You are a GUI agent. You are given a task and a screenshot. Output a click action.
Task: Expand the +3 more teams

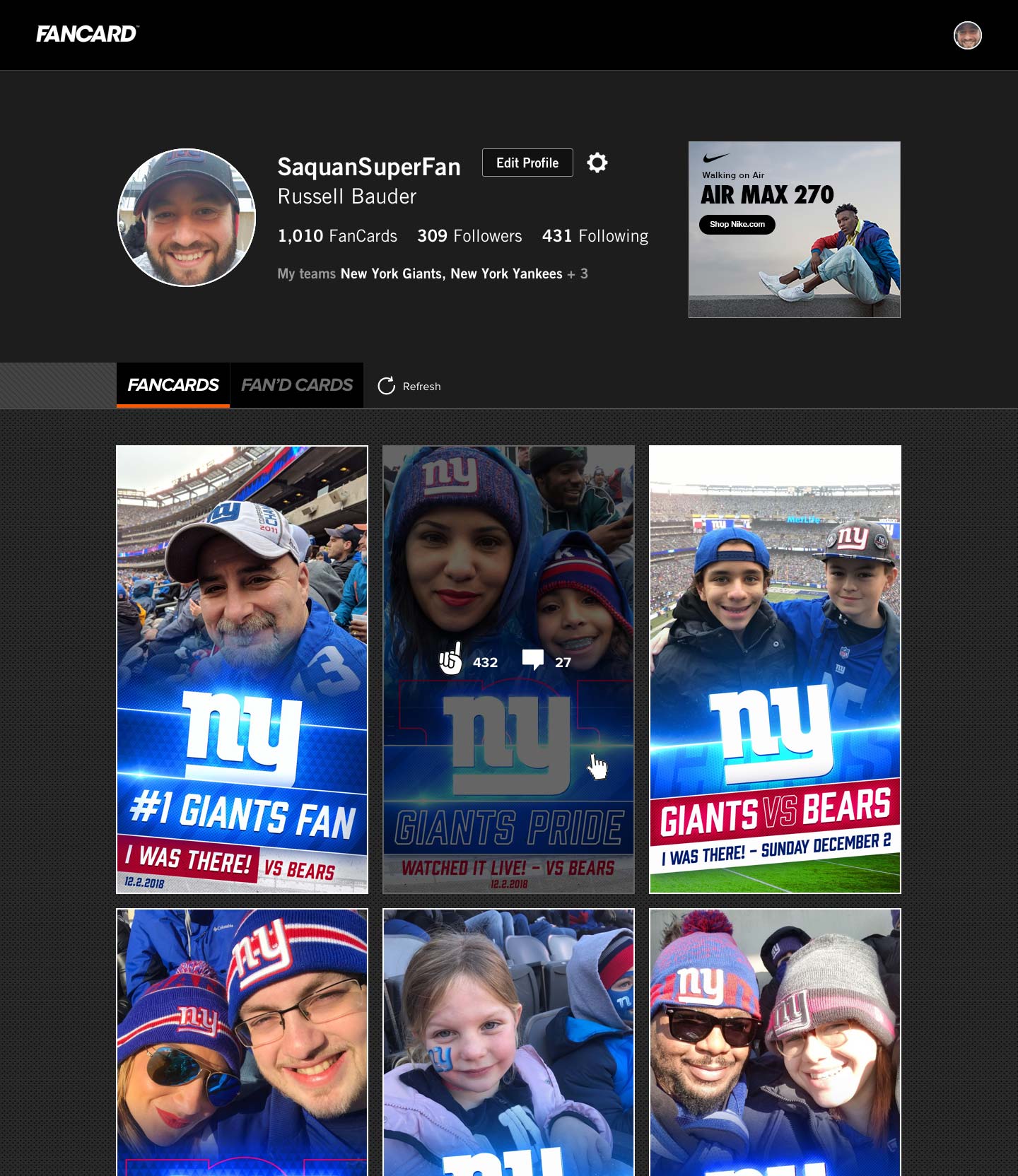click(x=578, y=274)
